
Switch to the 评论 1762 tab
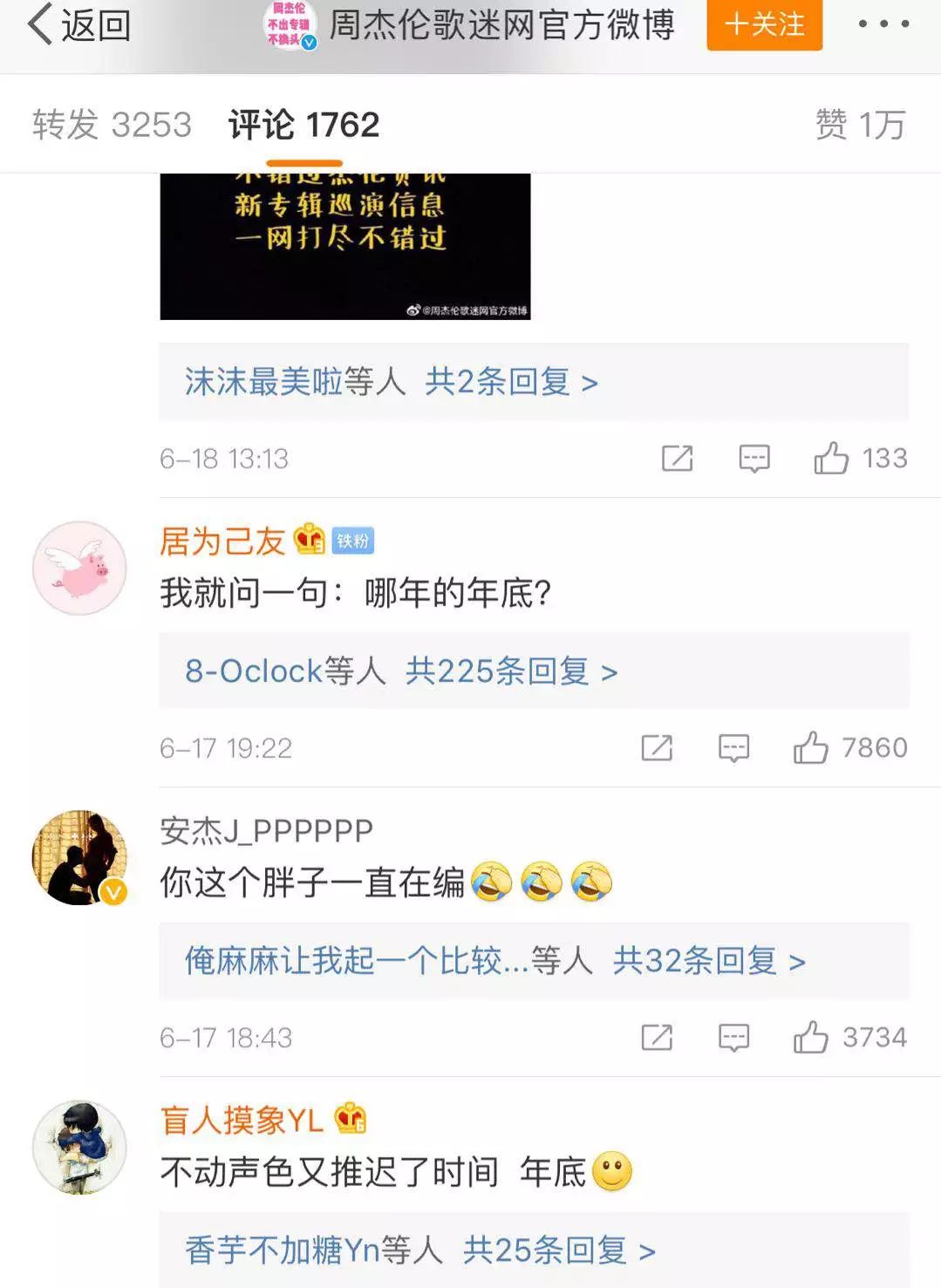(303, 125)
